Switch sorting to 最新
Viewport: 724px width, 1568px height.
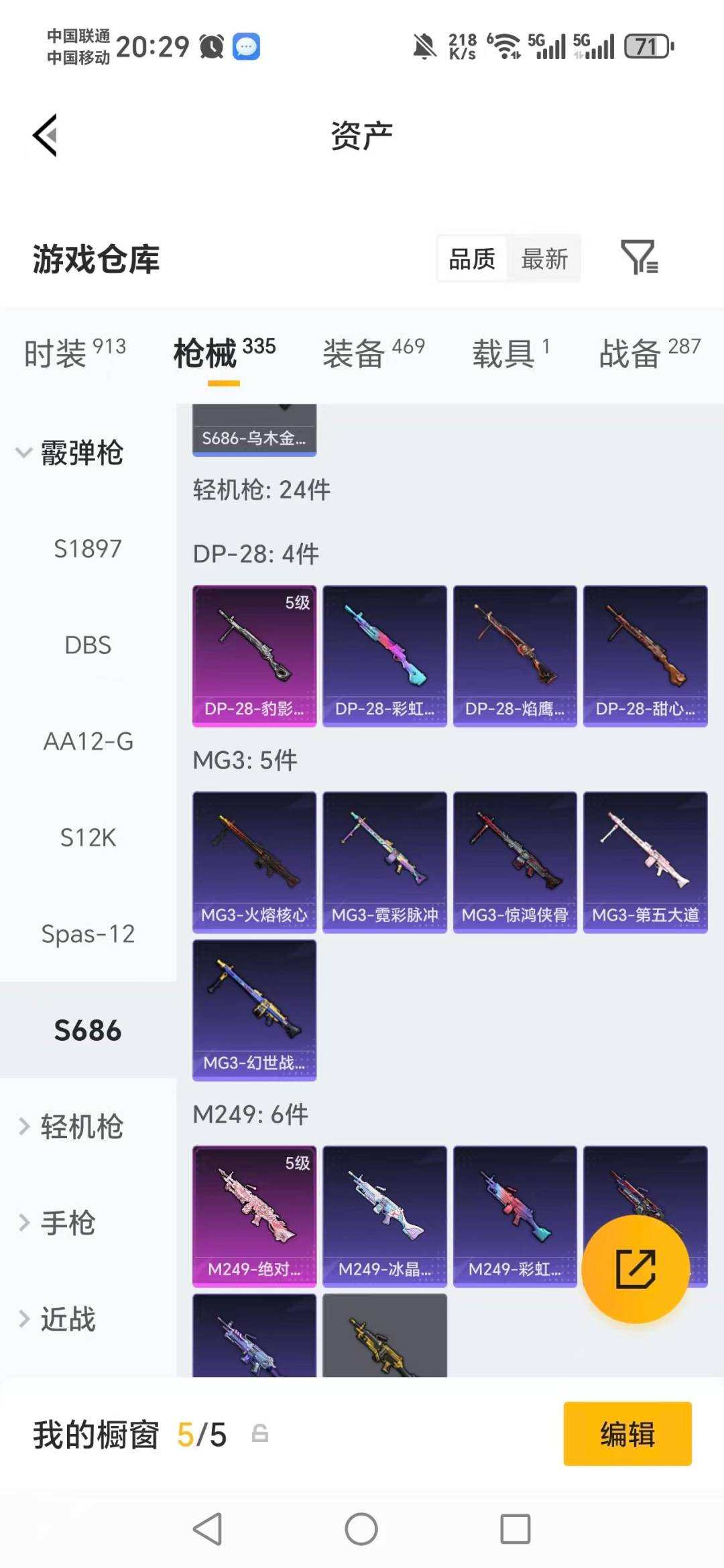pos(544,258)
